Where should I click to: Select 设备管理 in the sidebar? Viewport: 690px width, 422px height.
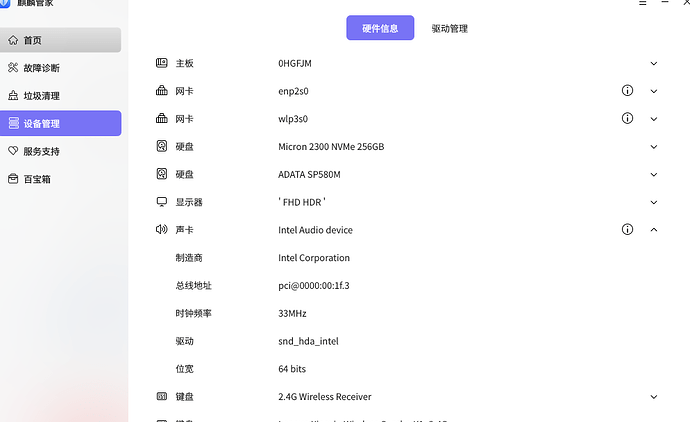(60, 124)
